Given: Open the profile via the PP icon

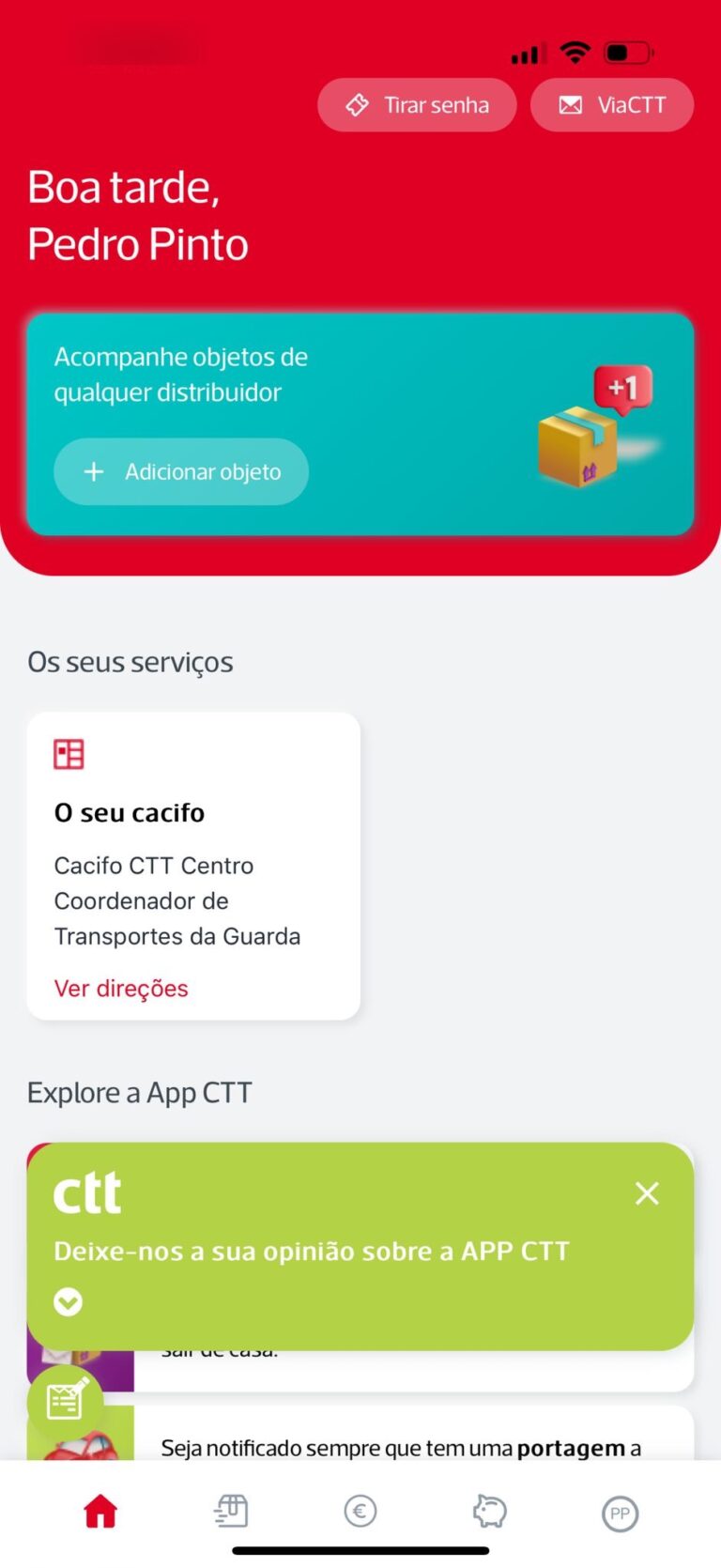Looking at the screenshot, I should pyautogui.click(x=620, y=1513).
